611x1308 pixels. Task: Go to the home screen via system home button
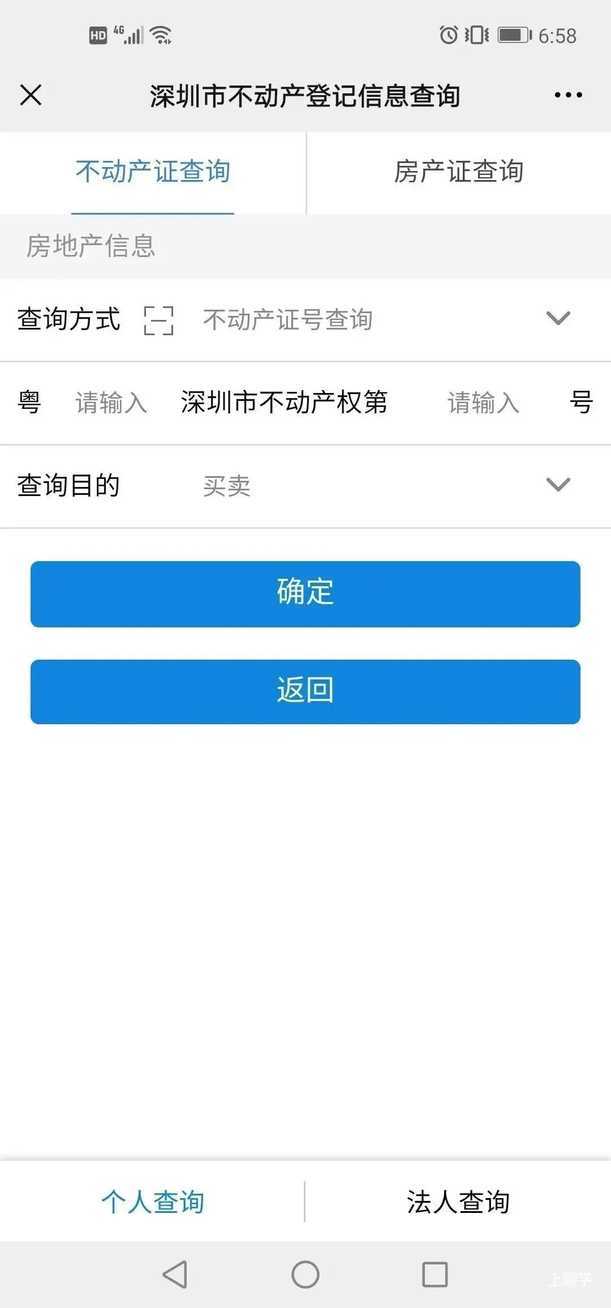pos(305,1274)
